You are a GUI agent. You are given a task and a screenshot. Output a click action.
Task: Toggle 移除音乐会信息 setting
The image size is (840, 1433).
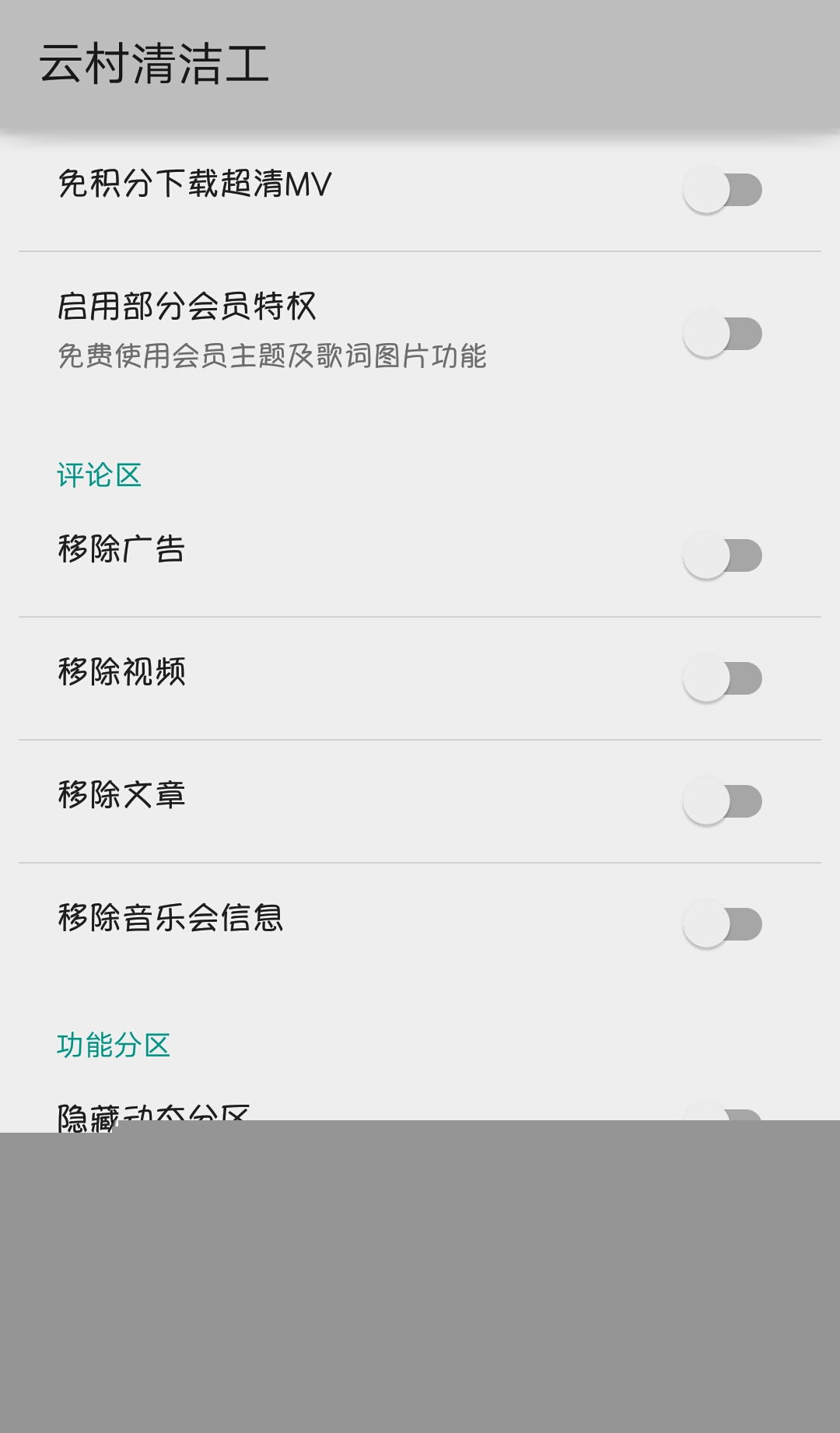click(x=722, y=924)
